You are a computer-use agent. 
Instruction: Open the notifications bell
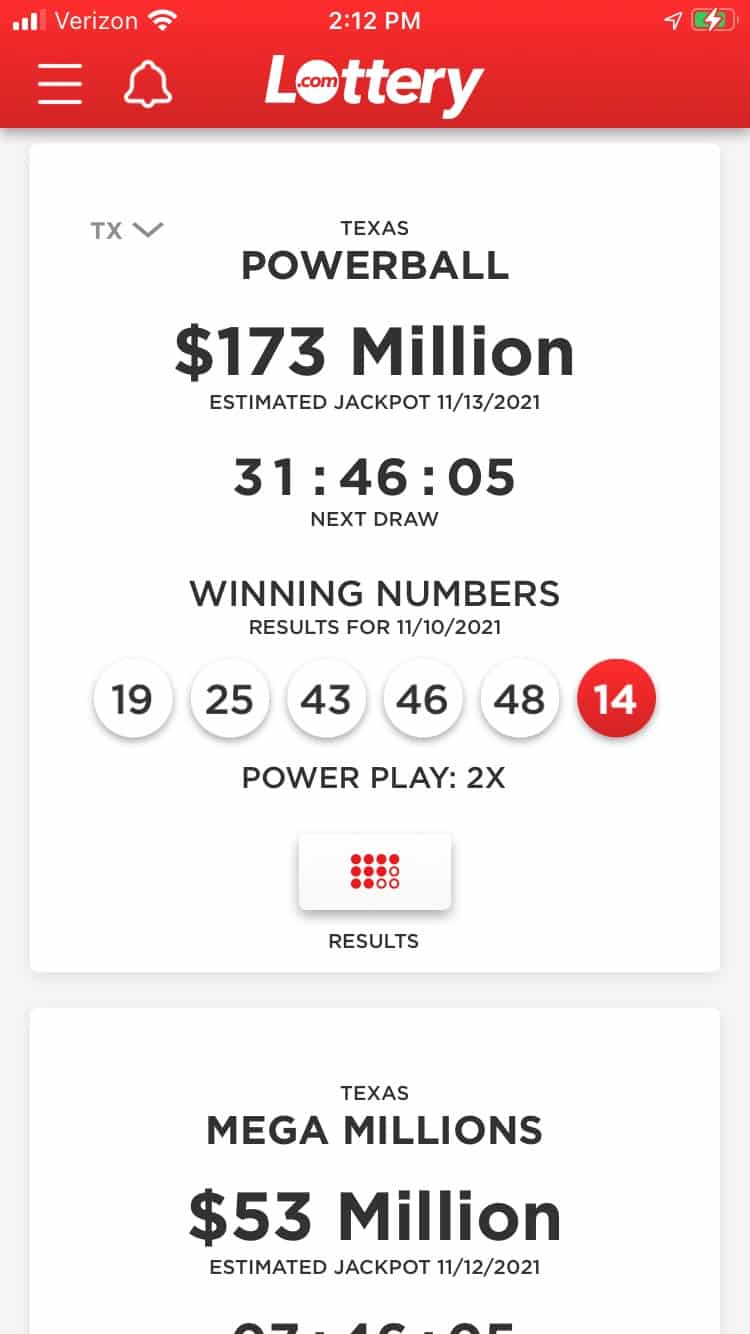click(148, 85)
